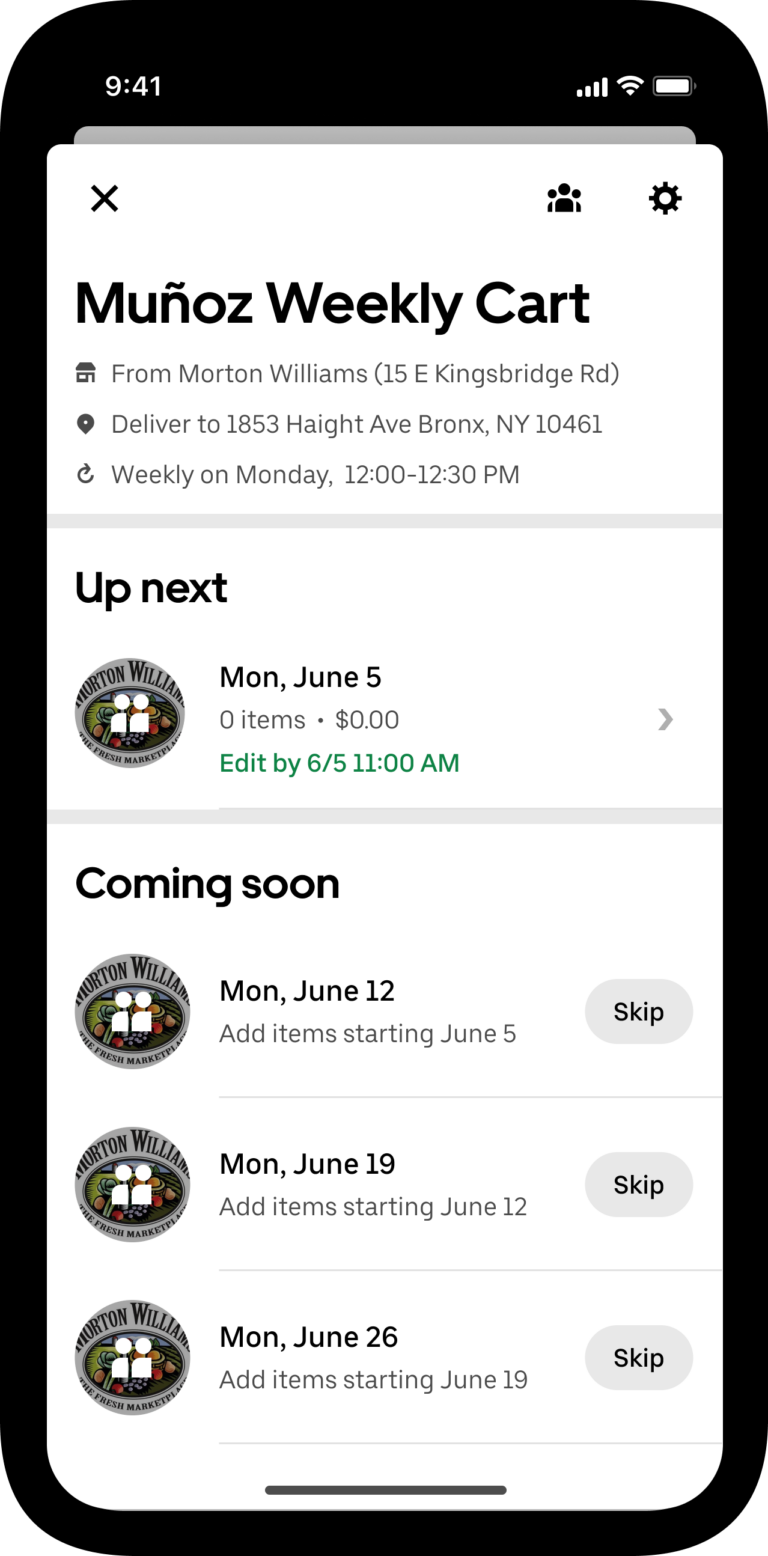The width and height of the screenshot is (768, 1556).
Task: Click the recurring schedule icon beside Weekly on Monday
Action: (85, 473)
